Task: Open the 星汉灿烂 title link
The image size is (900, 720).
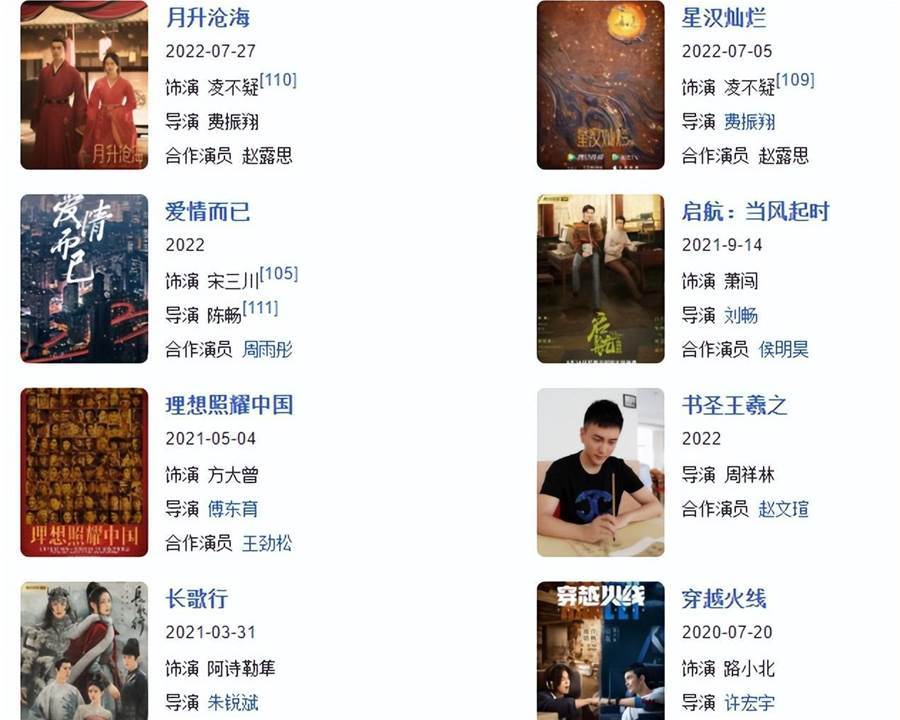Action: [x=724, y=18]
